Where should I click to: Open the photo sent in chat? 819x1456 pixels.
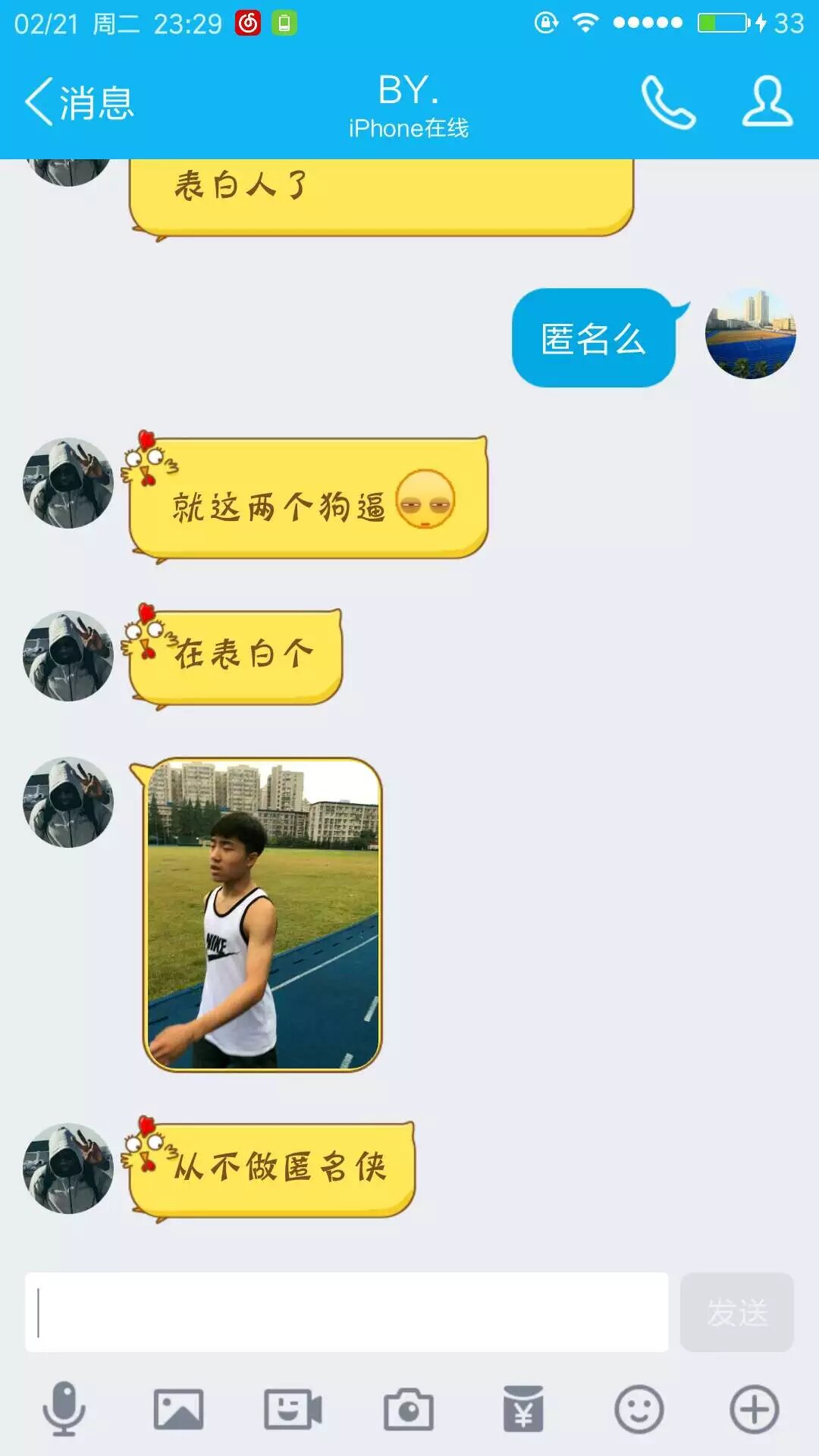[x=262, y=915]
